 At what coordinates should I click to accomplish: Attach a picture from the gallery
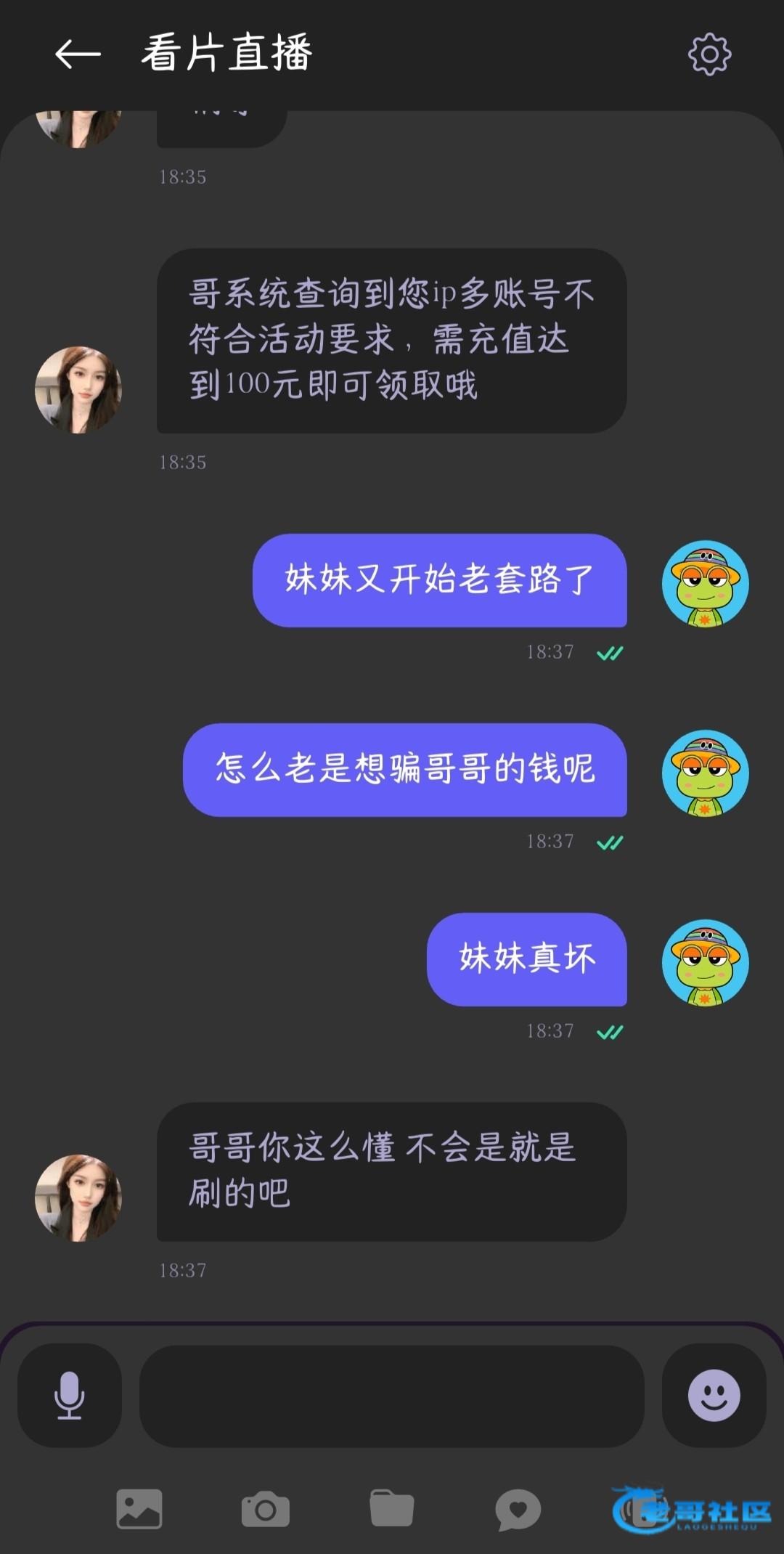pyautogui.click(x=139, y=1509)
